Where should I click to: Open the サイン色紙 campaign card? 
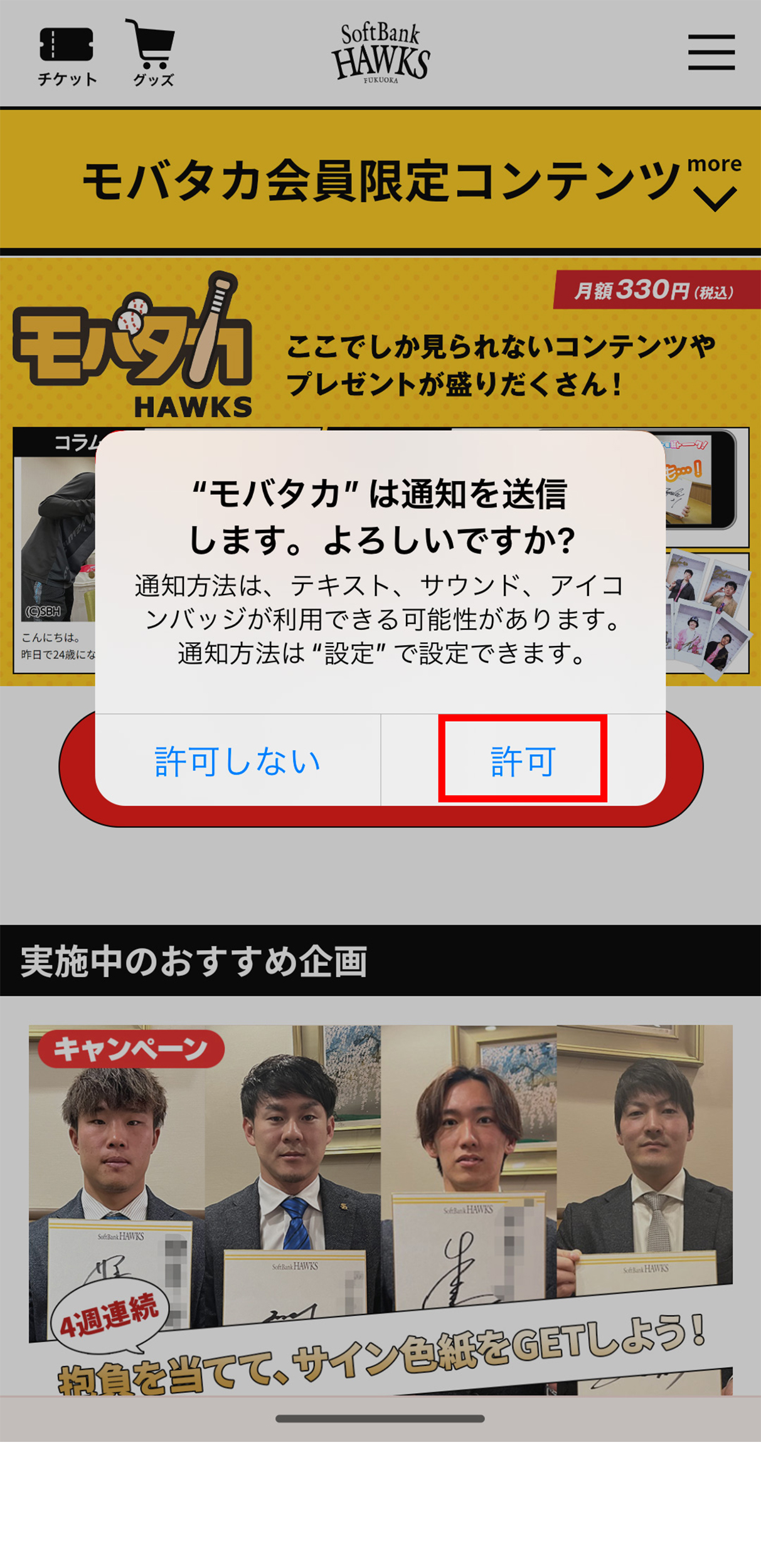click(x=380, y=1209)
